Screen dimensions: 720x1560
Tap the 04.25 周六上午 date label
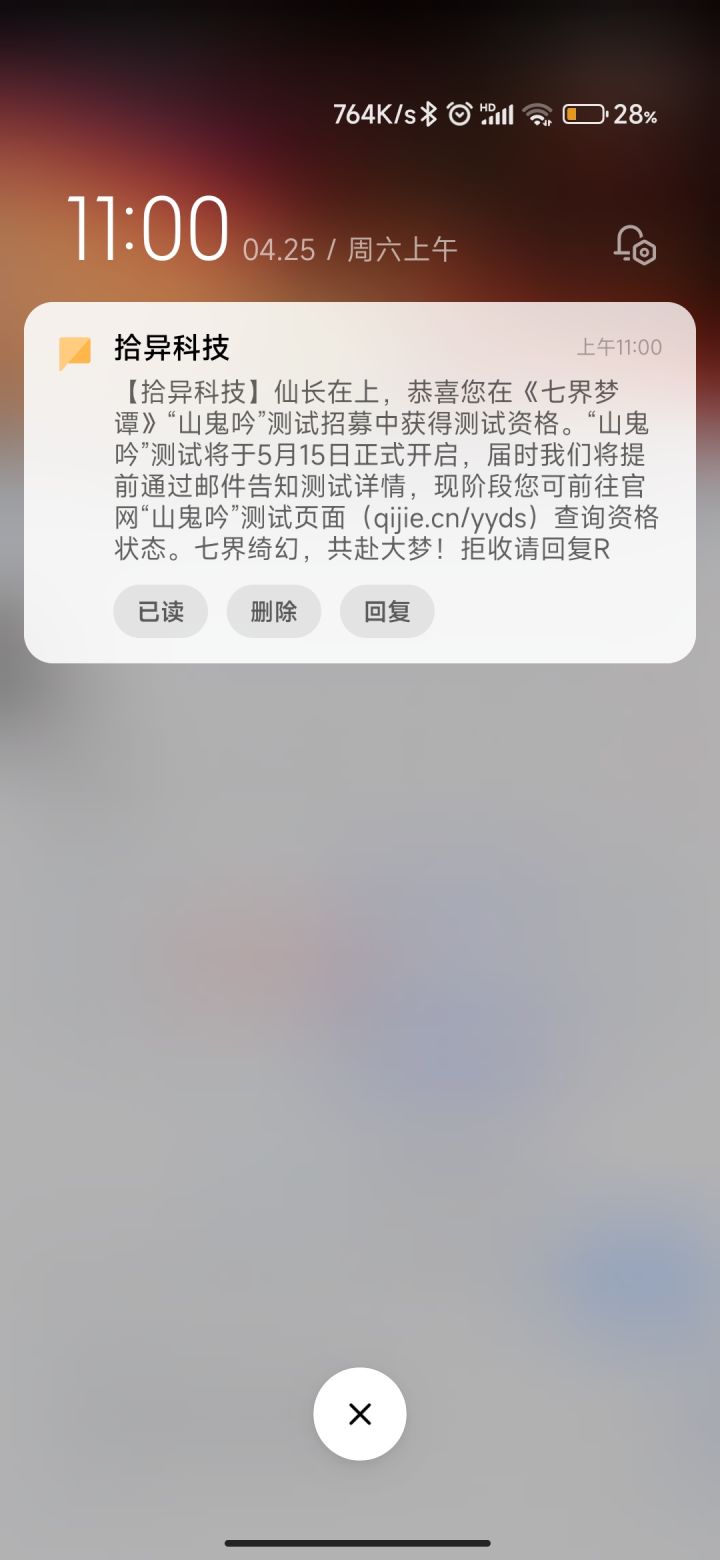click(348, 249)
